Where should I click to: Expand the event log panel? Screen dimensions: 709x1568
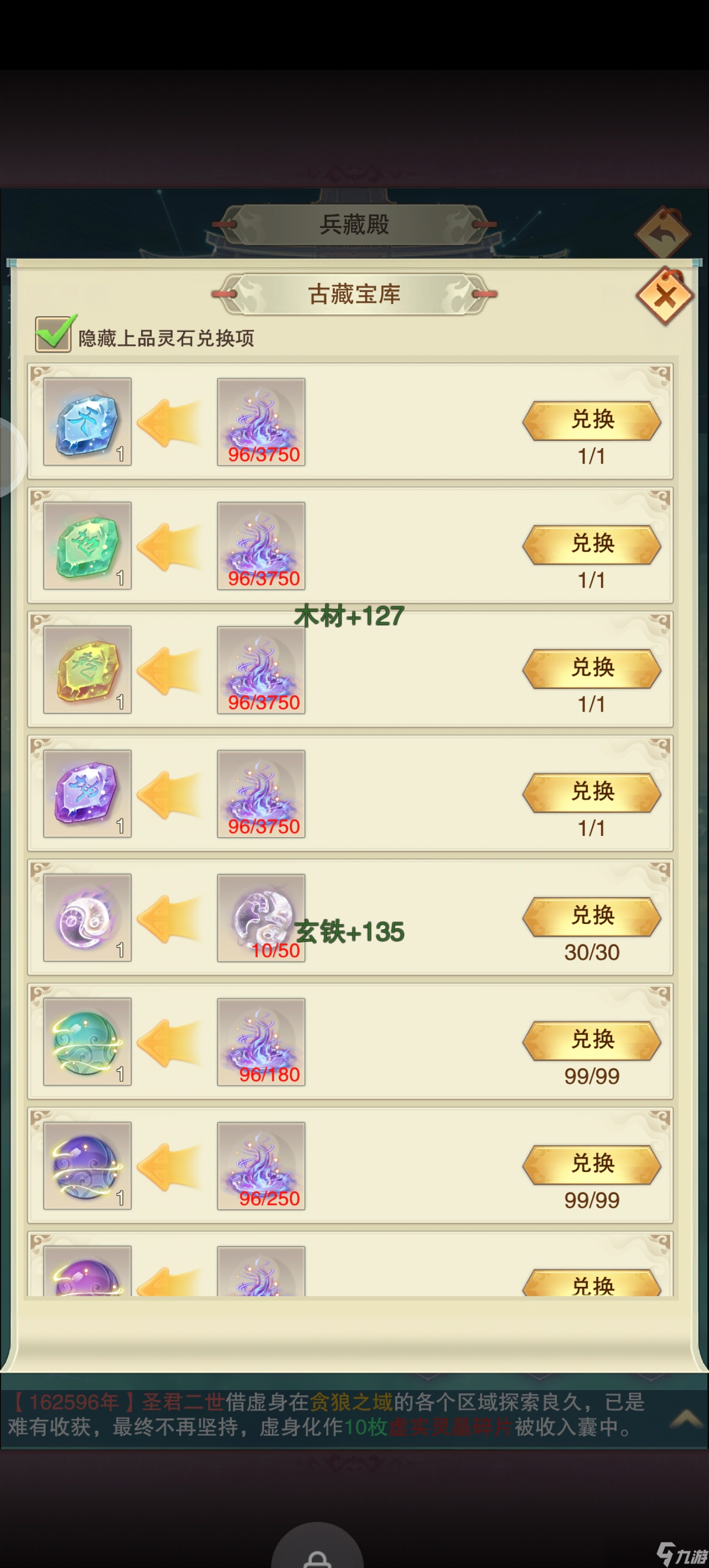pos(686,1418)
